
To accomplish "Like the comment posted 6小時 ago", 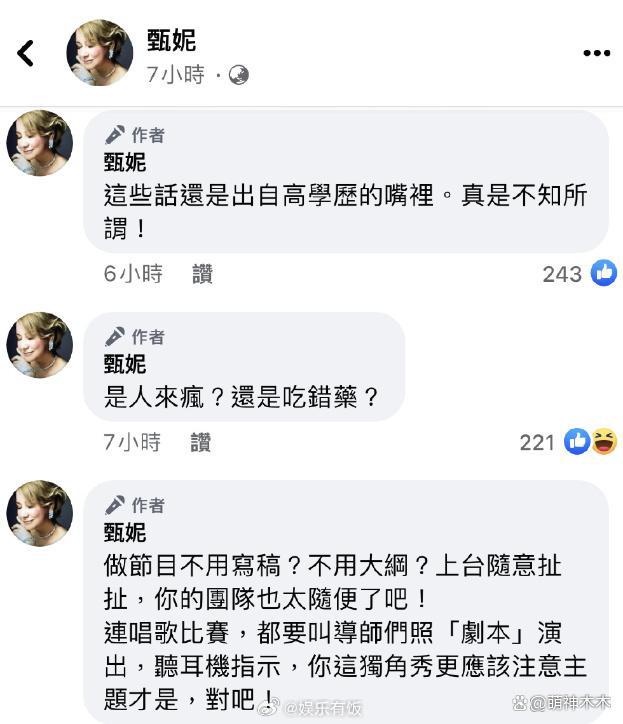I will coord(202,274).
